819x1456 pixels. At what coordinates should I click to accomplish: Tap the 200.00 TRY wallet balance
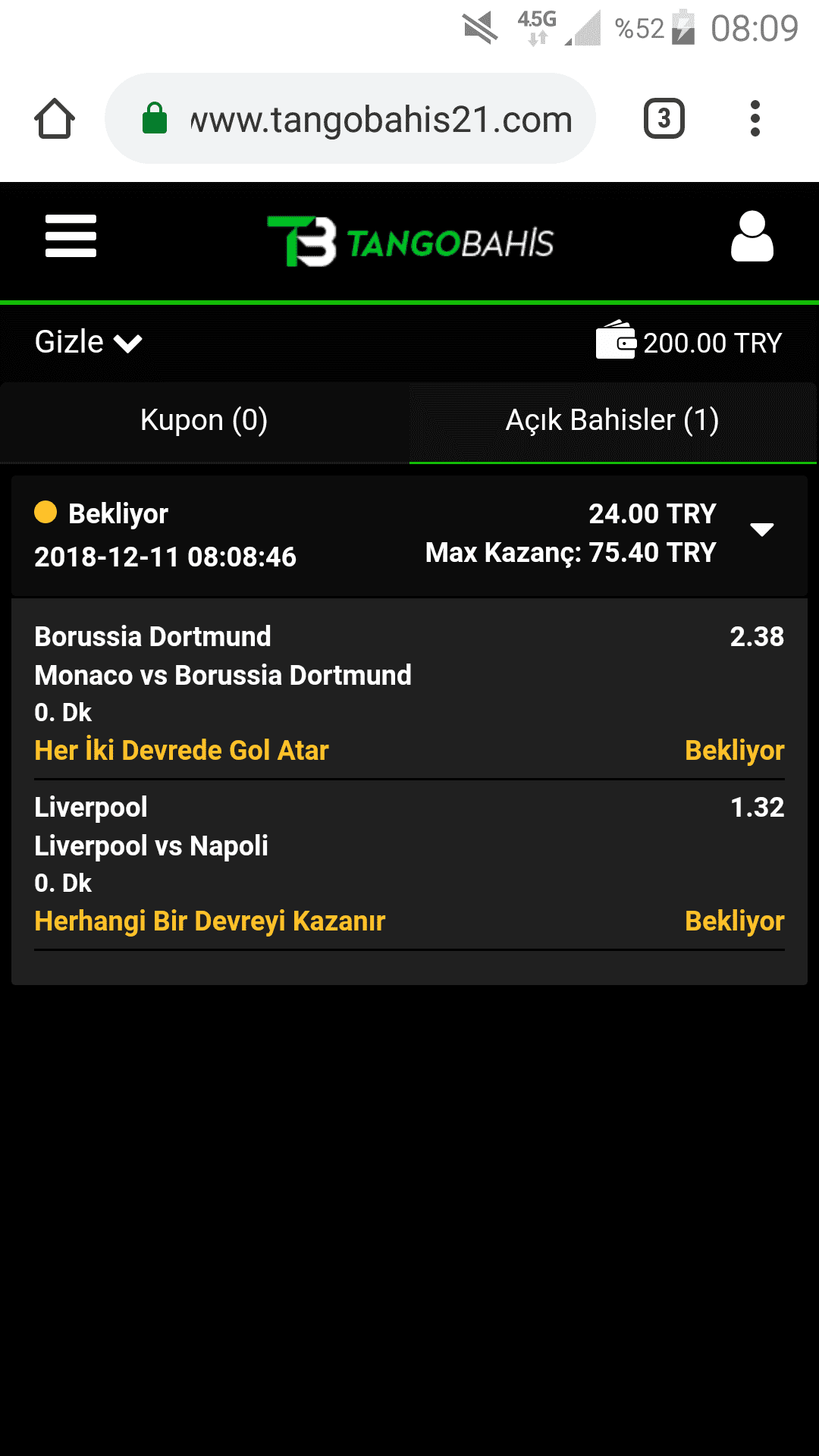(690, 343)
